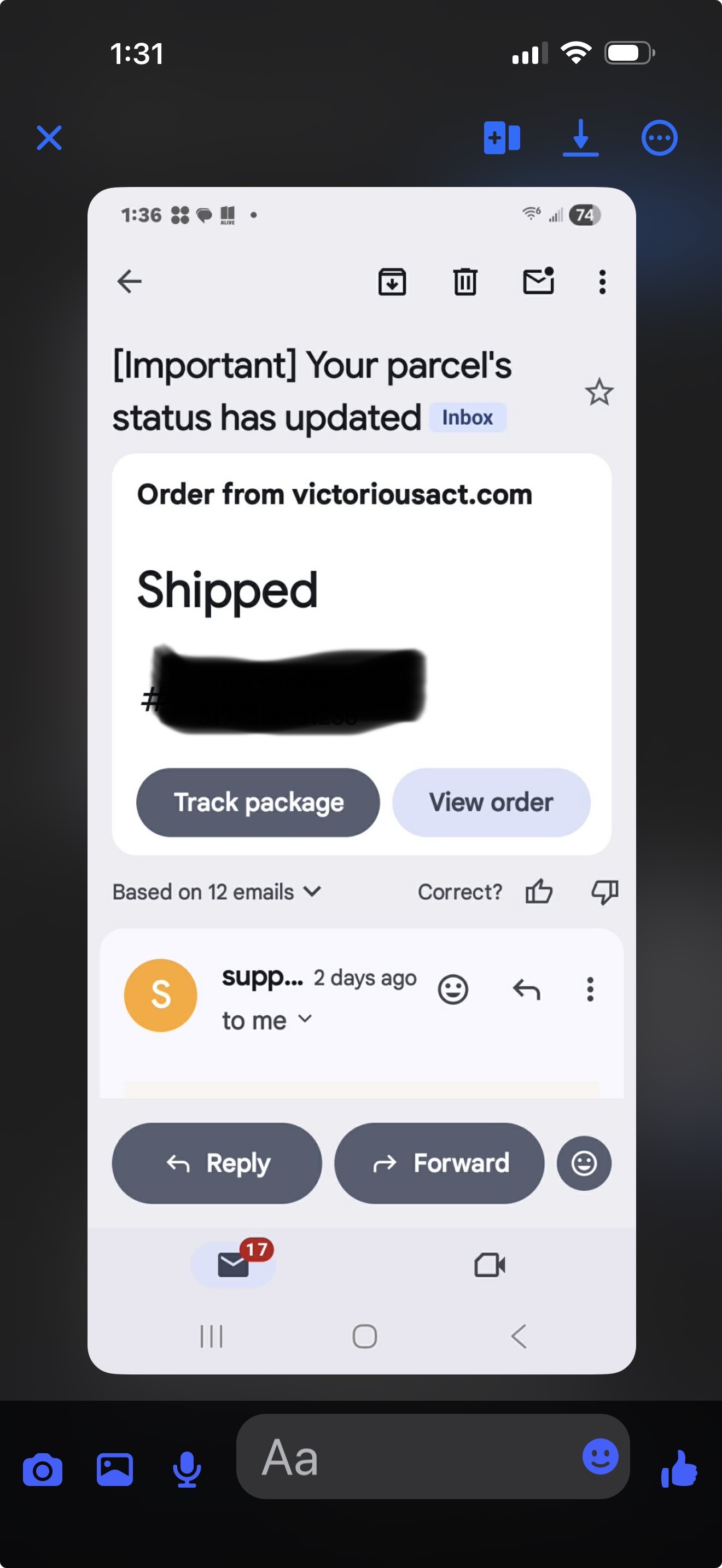Record a voice message
This screenshot has width=722, height=1568.
187,1470
